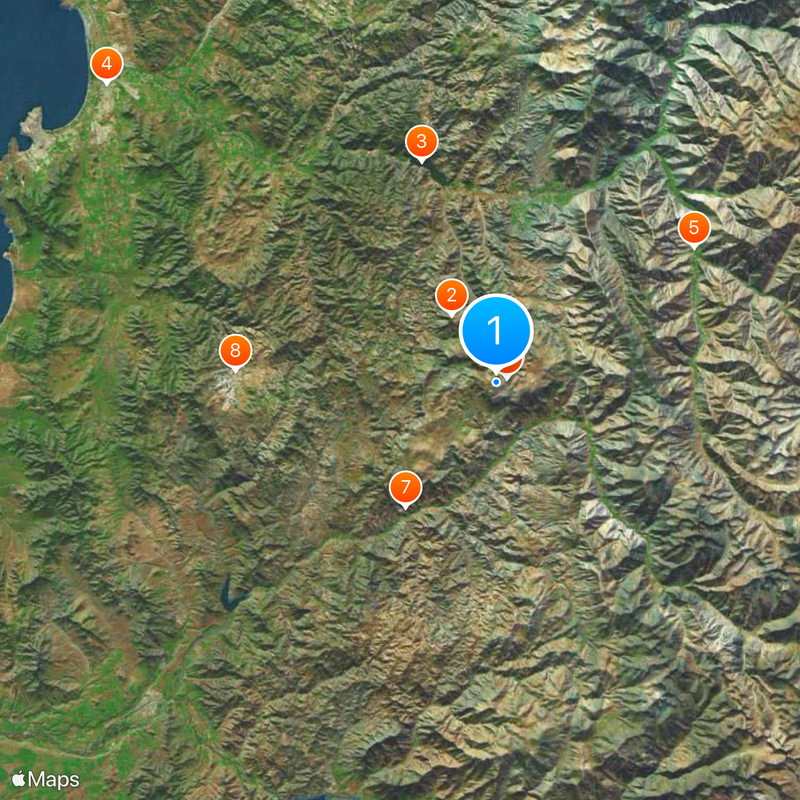Select the large blue pin numbered 1
Screen dimensions: 800x800
tap(496, 330)
